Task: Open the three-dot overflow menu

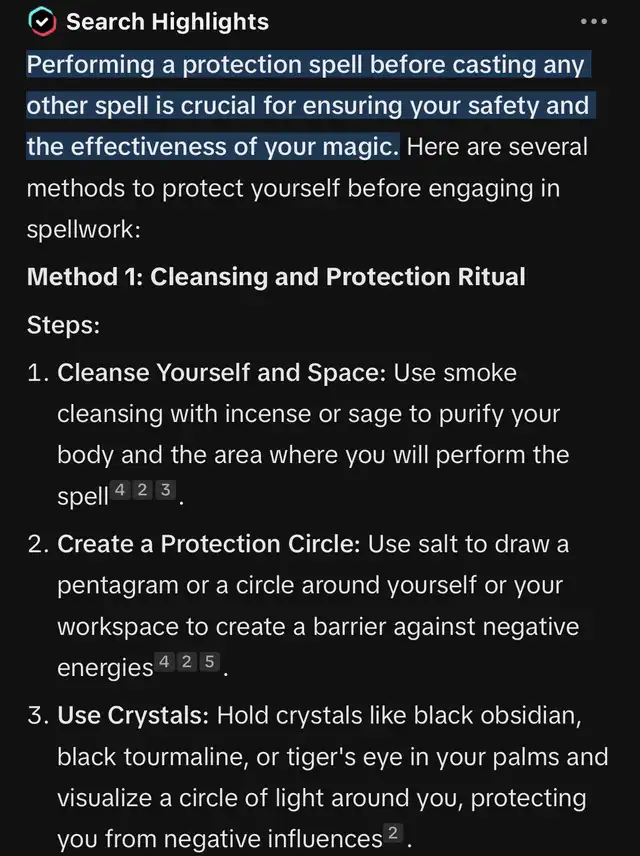Action: point(594,21)
